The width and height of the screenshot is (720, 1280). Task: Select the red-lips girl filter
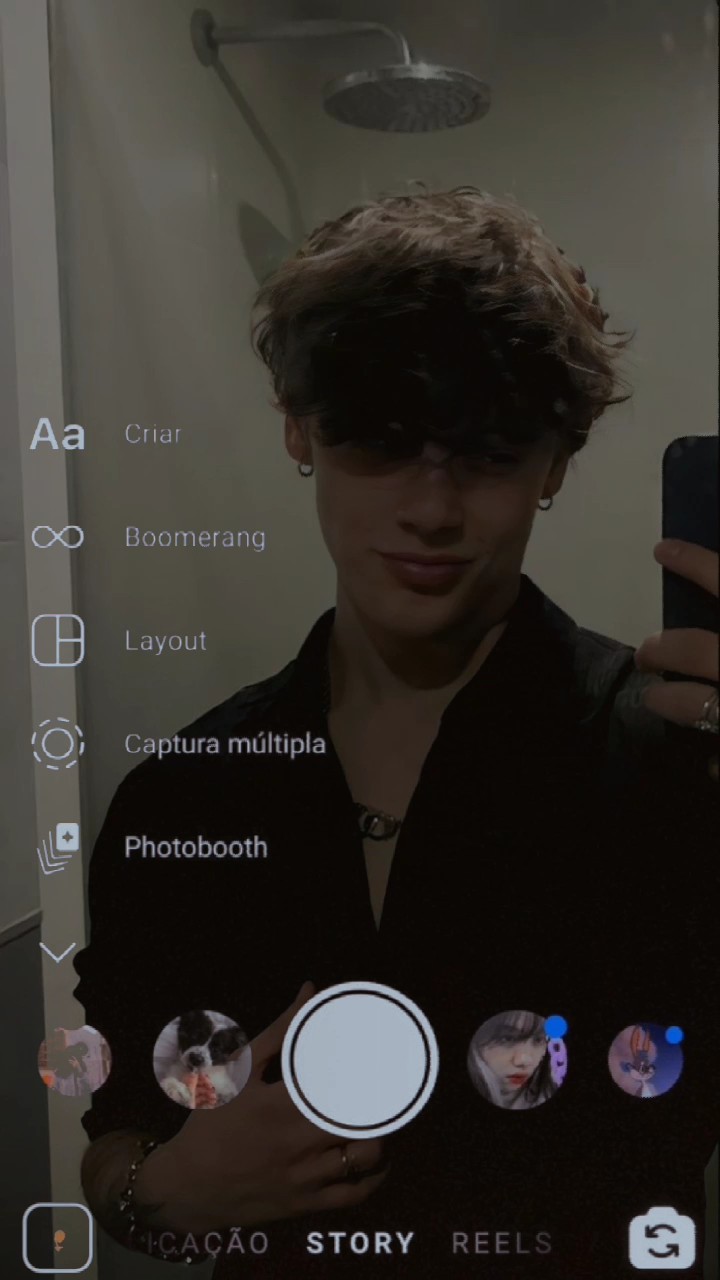pos(516,1060)
